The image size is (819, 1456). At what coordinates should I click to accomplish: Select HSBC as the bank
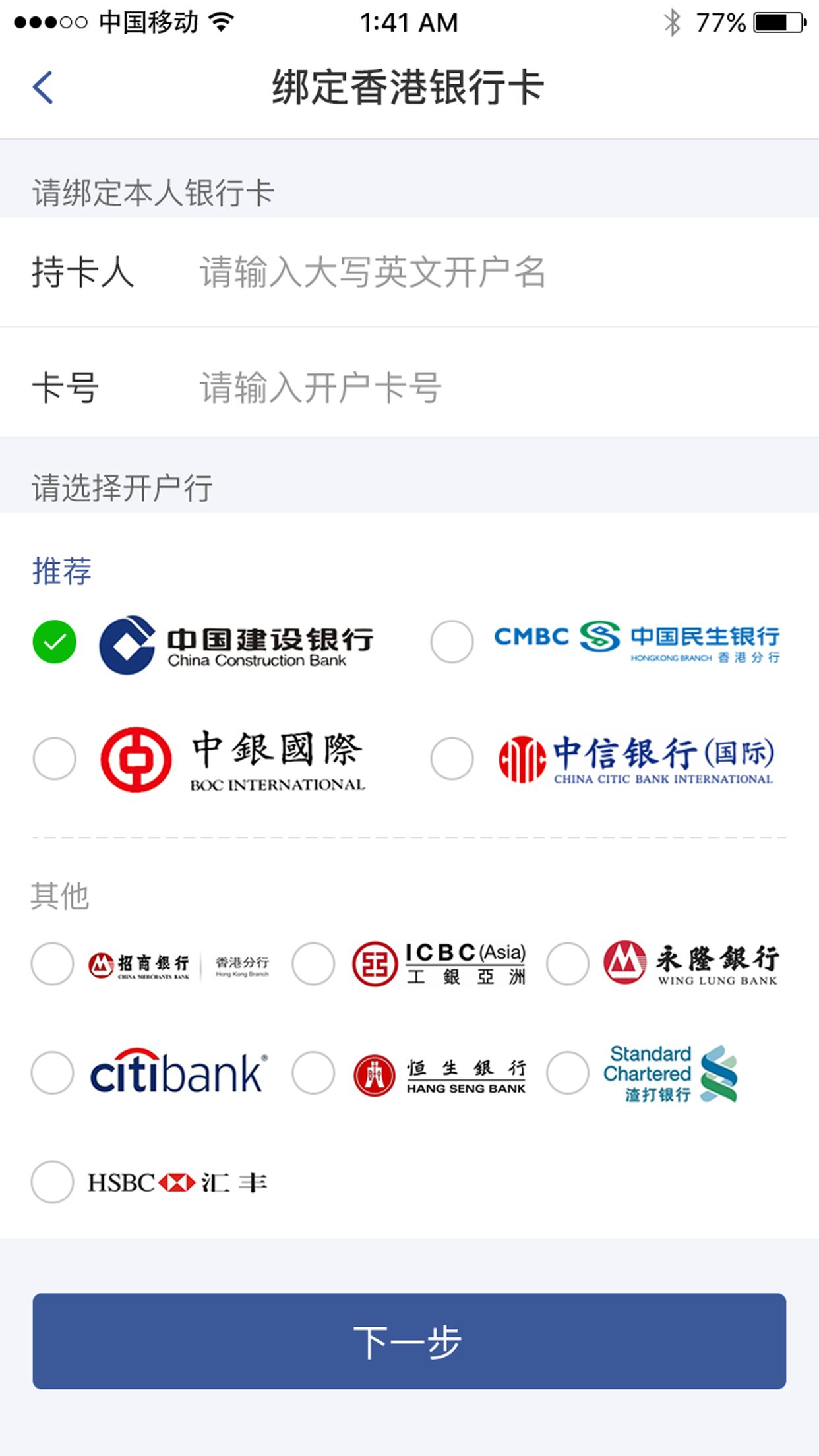[52, 1182]
